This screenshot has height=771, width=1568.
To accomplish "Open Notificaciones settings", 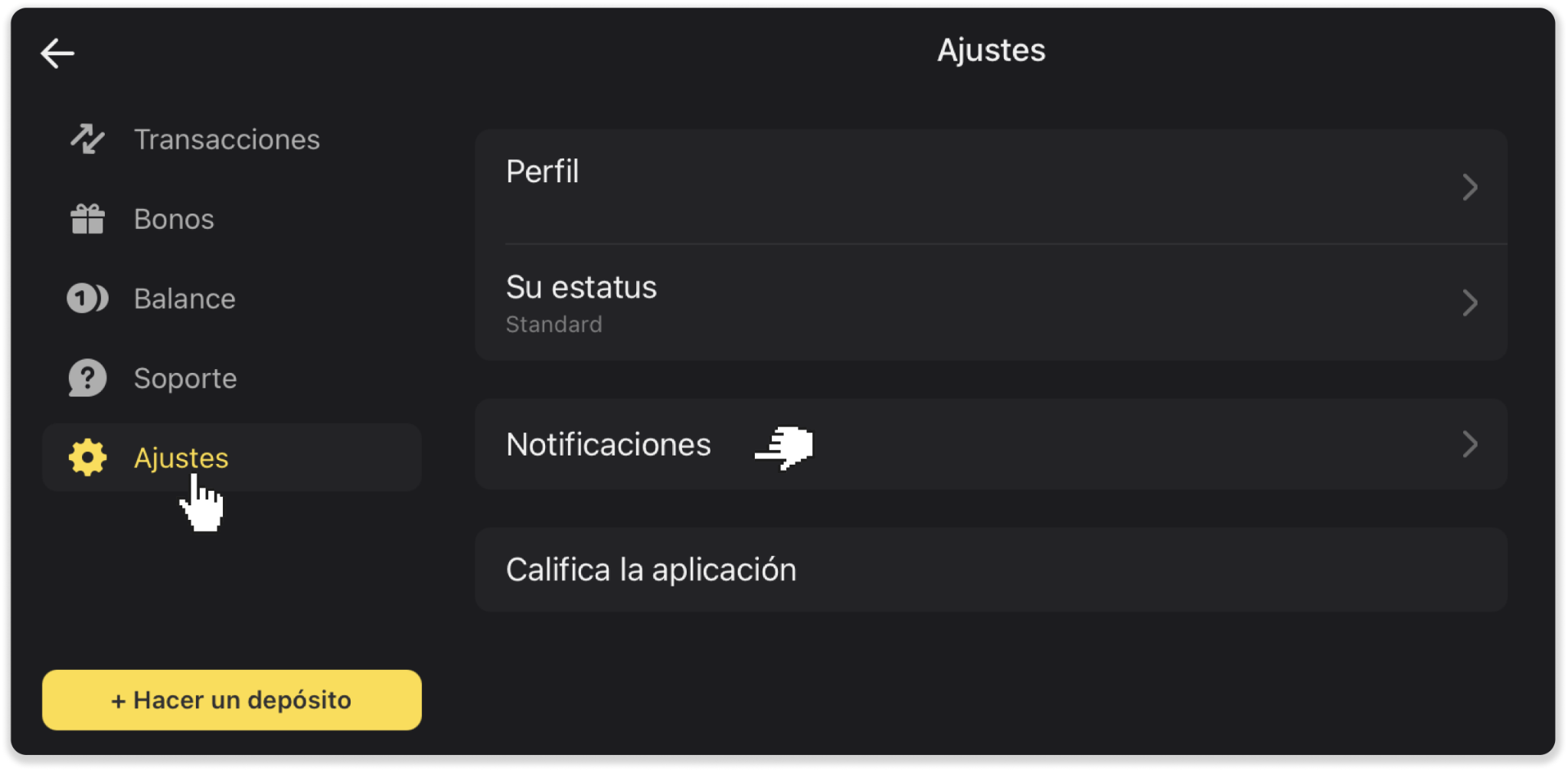I will pos(991,444).
